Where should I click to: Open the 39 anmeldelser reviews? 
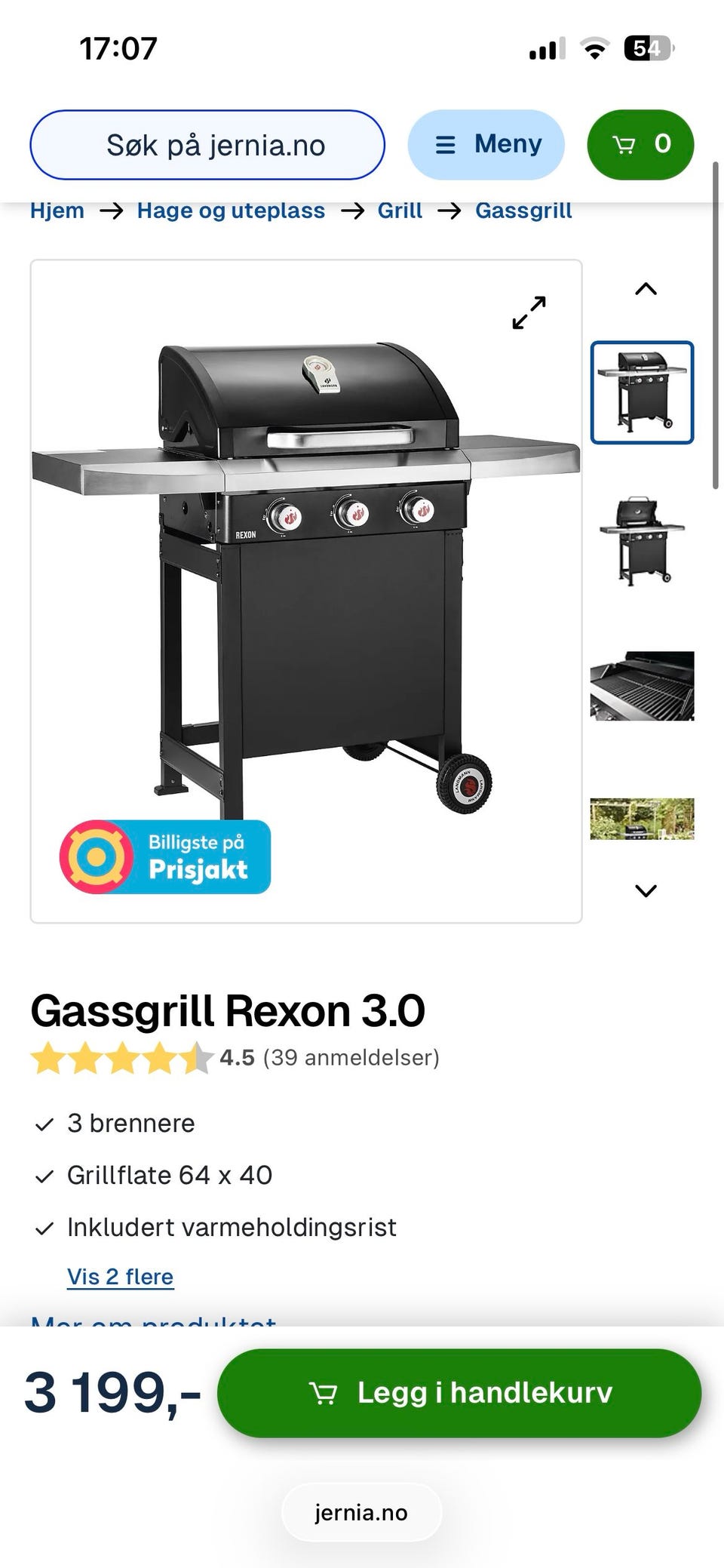[x=351, y=1057]
